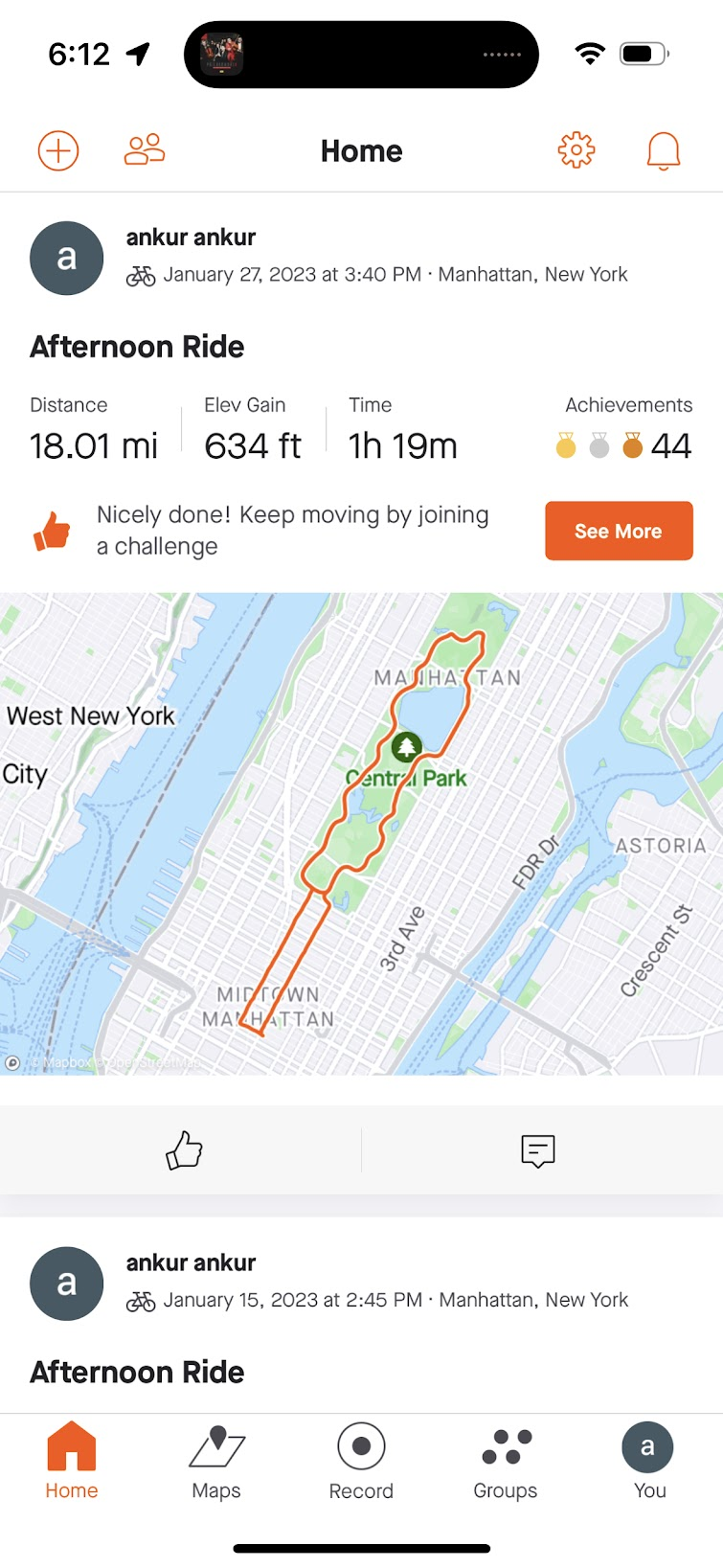
Task: Open the January 15 Afternoon Ride activity
Action: (x=137, y=1372)
